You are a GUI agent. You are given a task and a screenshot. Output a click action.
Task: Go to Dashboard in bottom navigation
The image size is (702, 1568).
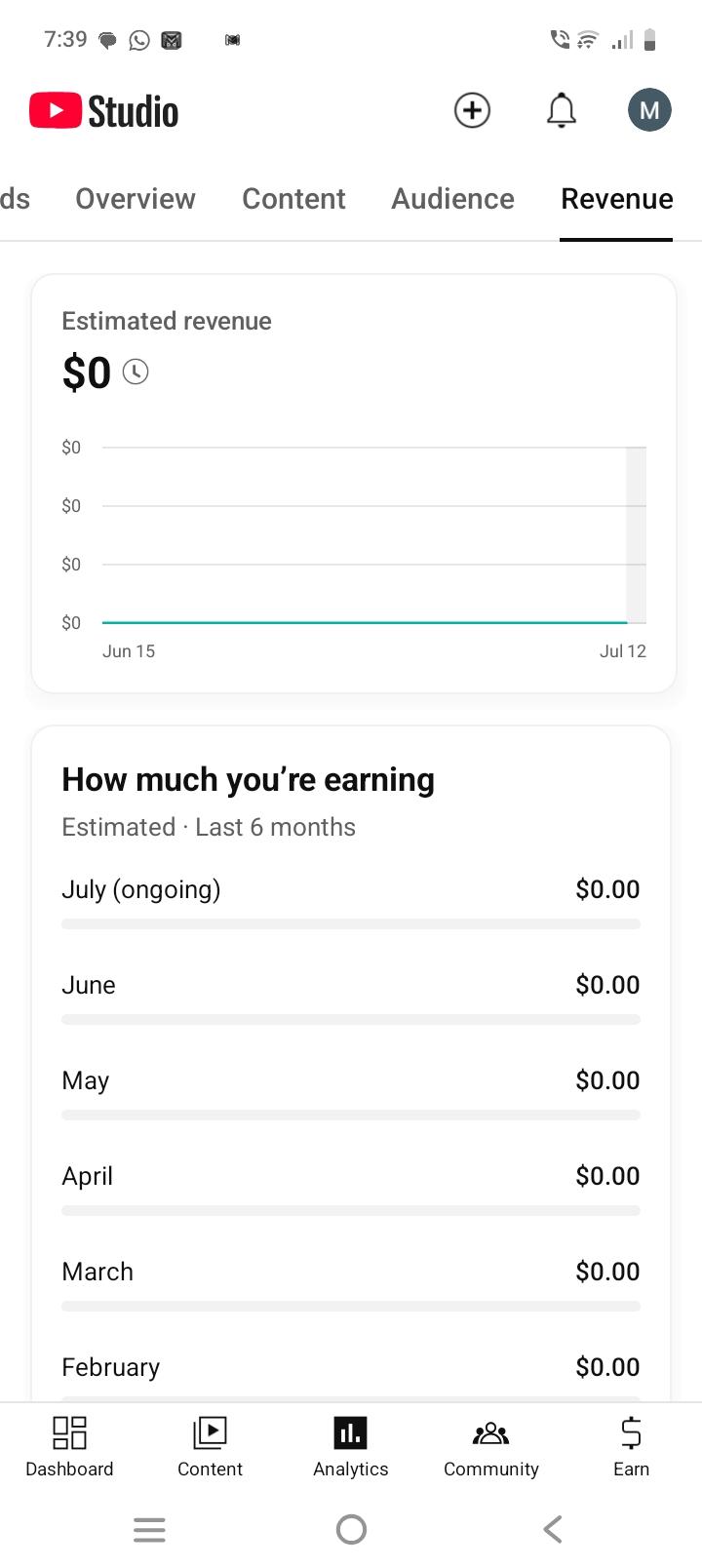(69, 1447)
